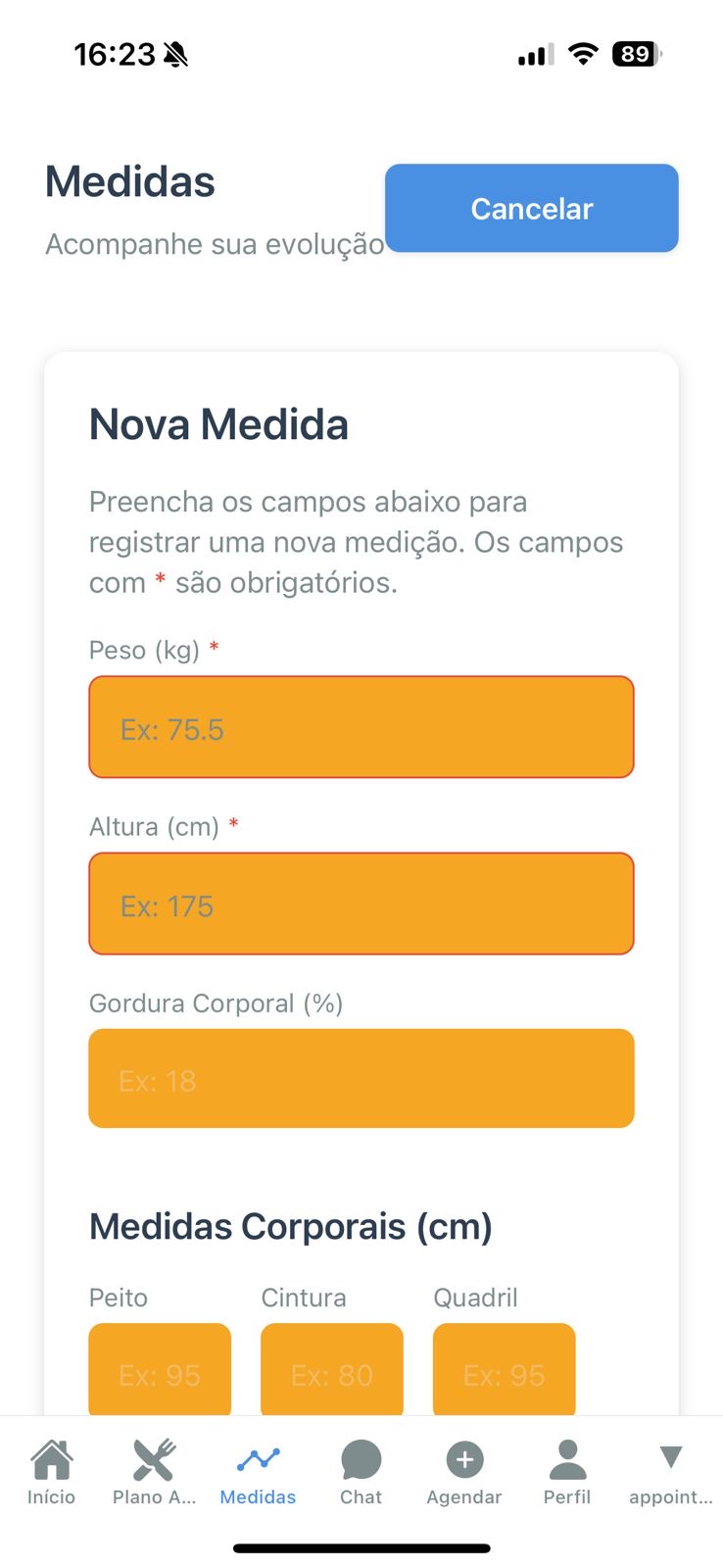Click the Peito measurement field
Screen dimensions: 723x1568
pyautogui.click(x=159, y=1369)
